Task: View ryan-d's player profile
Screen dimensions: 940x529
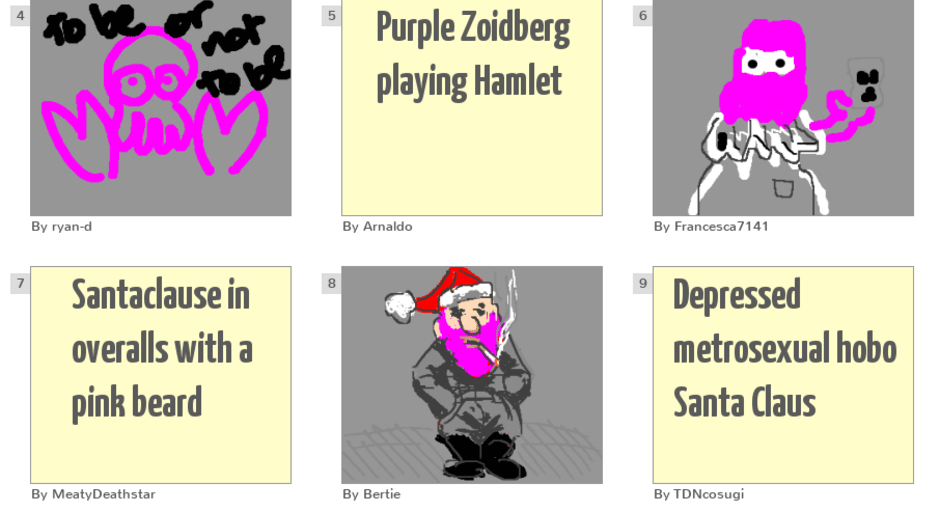Action: click(x=71, y=227)
